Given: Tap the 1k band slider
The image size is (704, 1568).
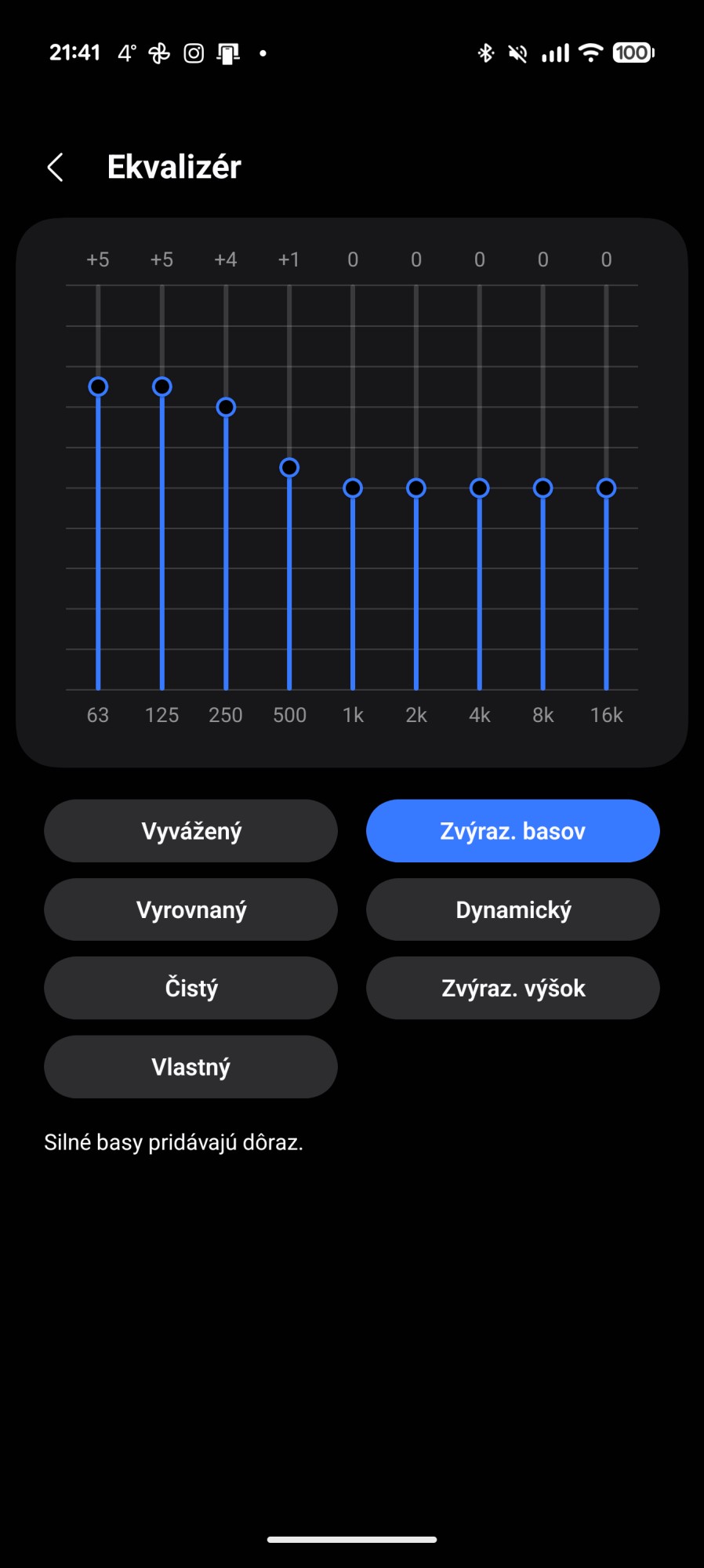Looking at the screenshot, I should [x=353, y=488].
